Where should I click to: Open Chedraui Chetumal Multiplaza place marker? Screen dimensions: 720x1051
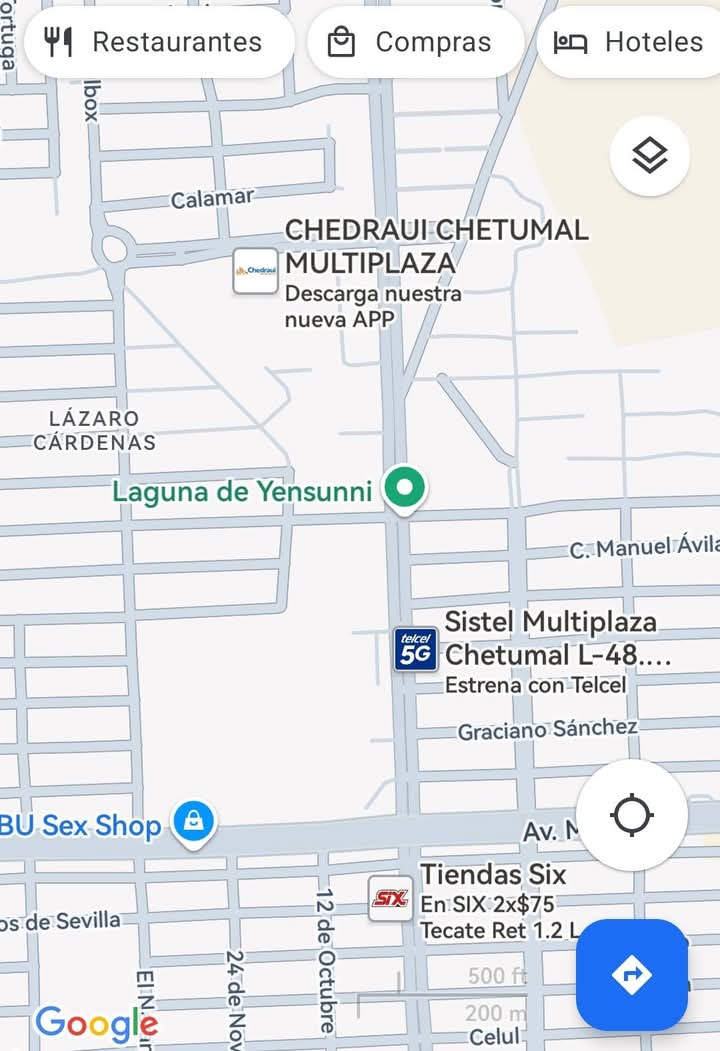tap(256, 271)
